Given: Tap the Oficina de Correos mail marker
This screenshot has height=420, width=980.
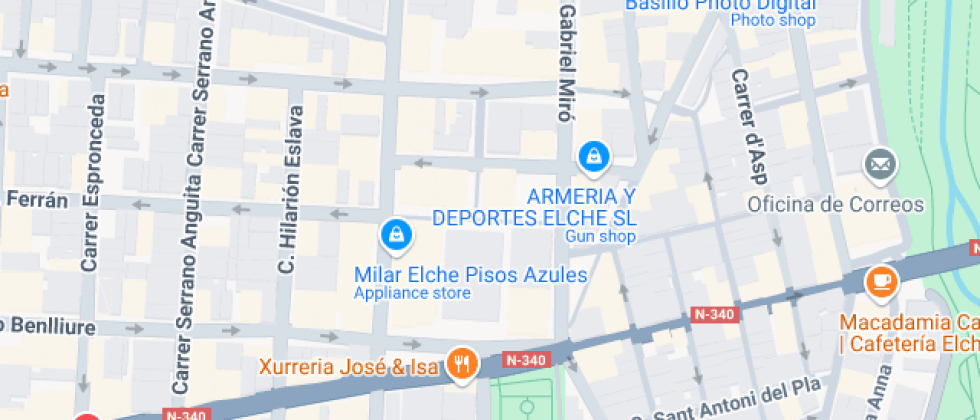Looking at the screenshot, I should (x=880, y=165).
